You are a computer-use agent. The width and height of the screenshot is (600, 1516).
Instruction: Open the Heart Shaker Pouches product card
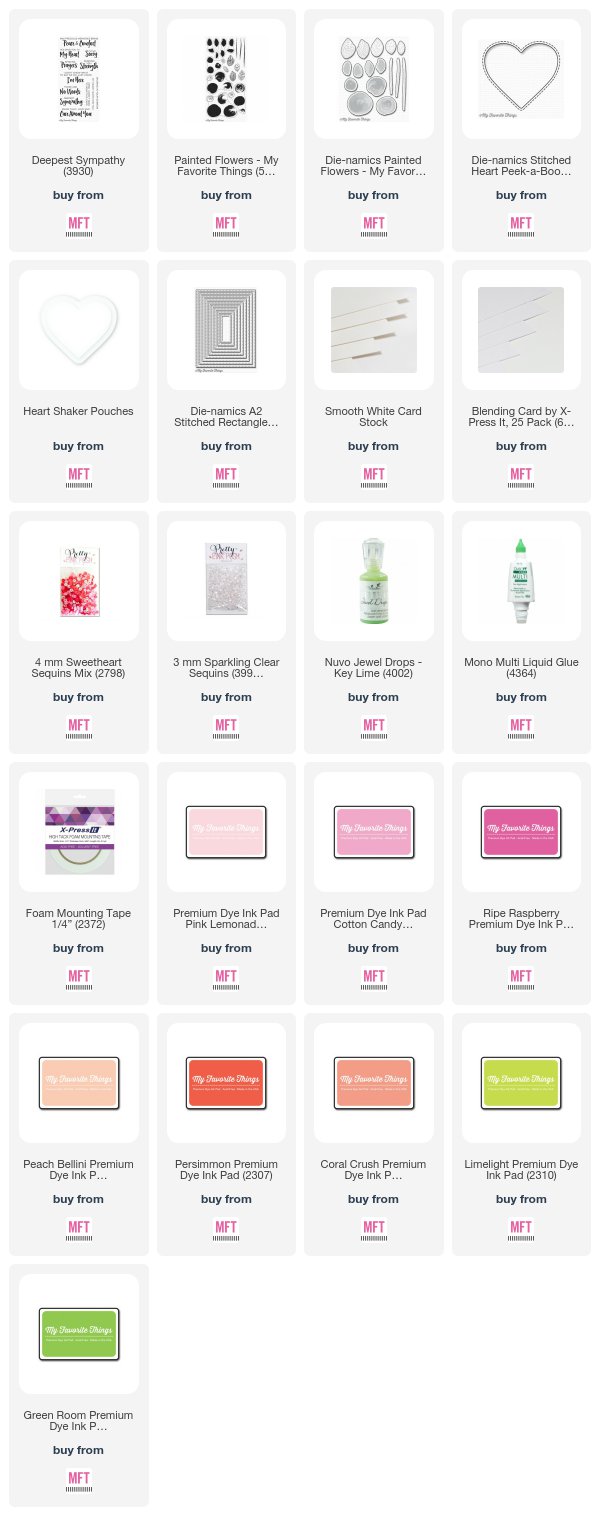tap(79, 328)
